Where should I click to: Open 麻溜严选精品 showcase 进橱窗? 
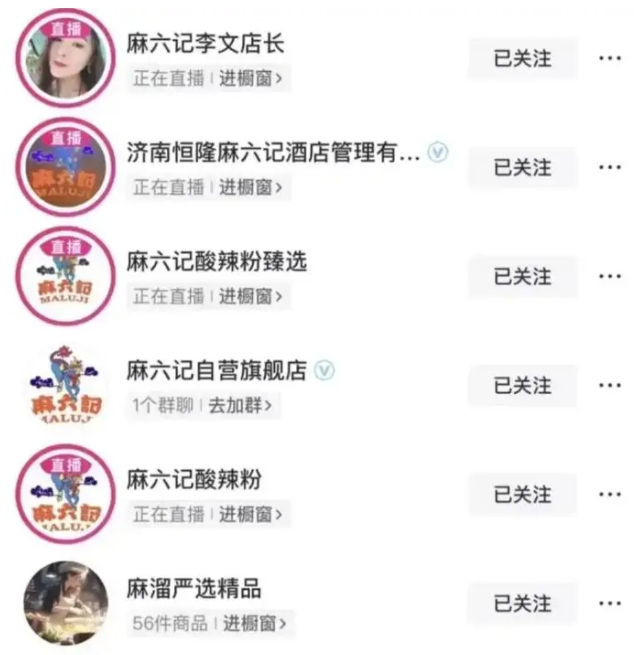pyautogui.click(x=254, y=623)
